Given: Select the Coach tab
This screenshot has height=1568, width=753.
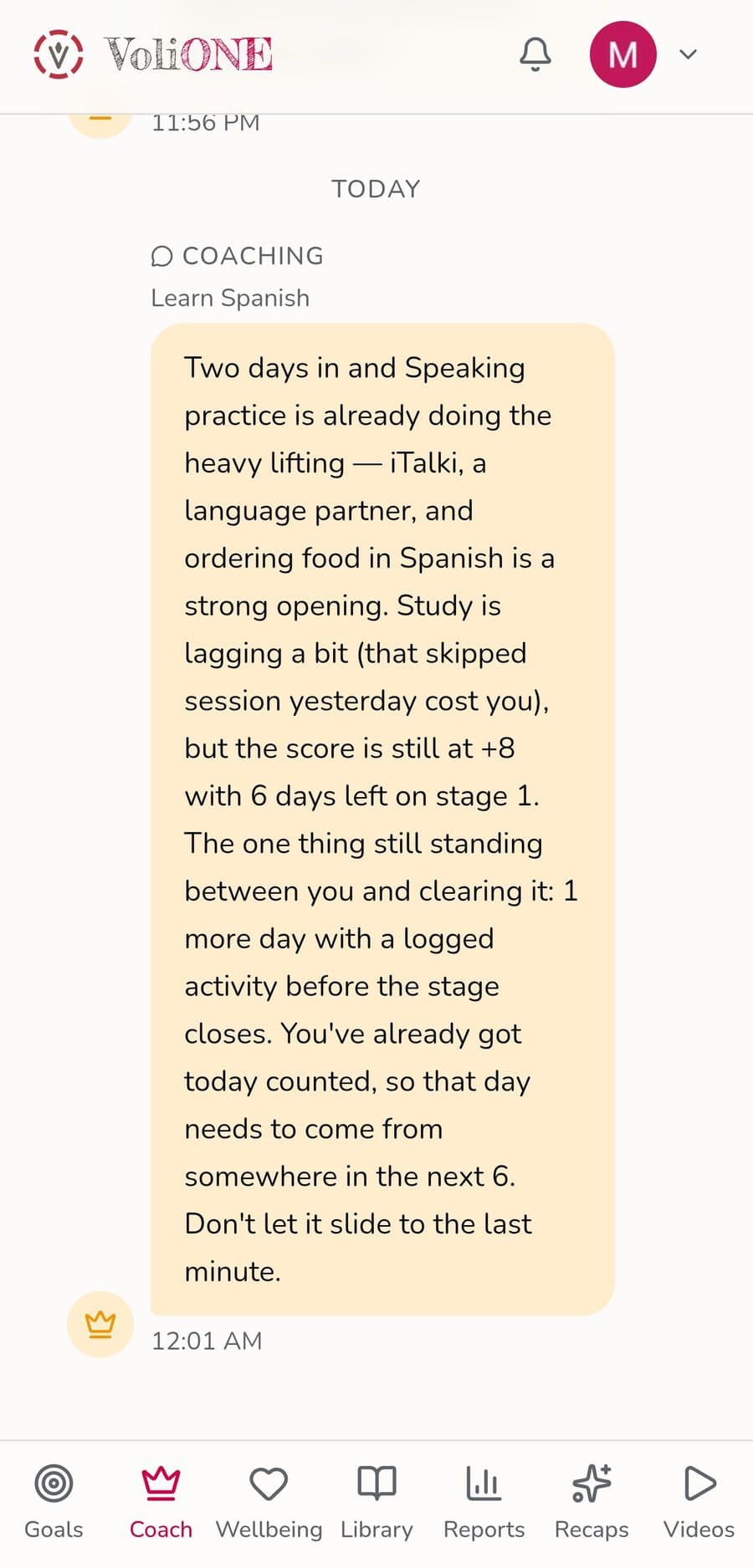Looking at the screenshot, I should (x=161, y=1503).
